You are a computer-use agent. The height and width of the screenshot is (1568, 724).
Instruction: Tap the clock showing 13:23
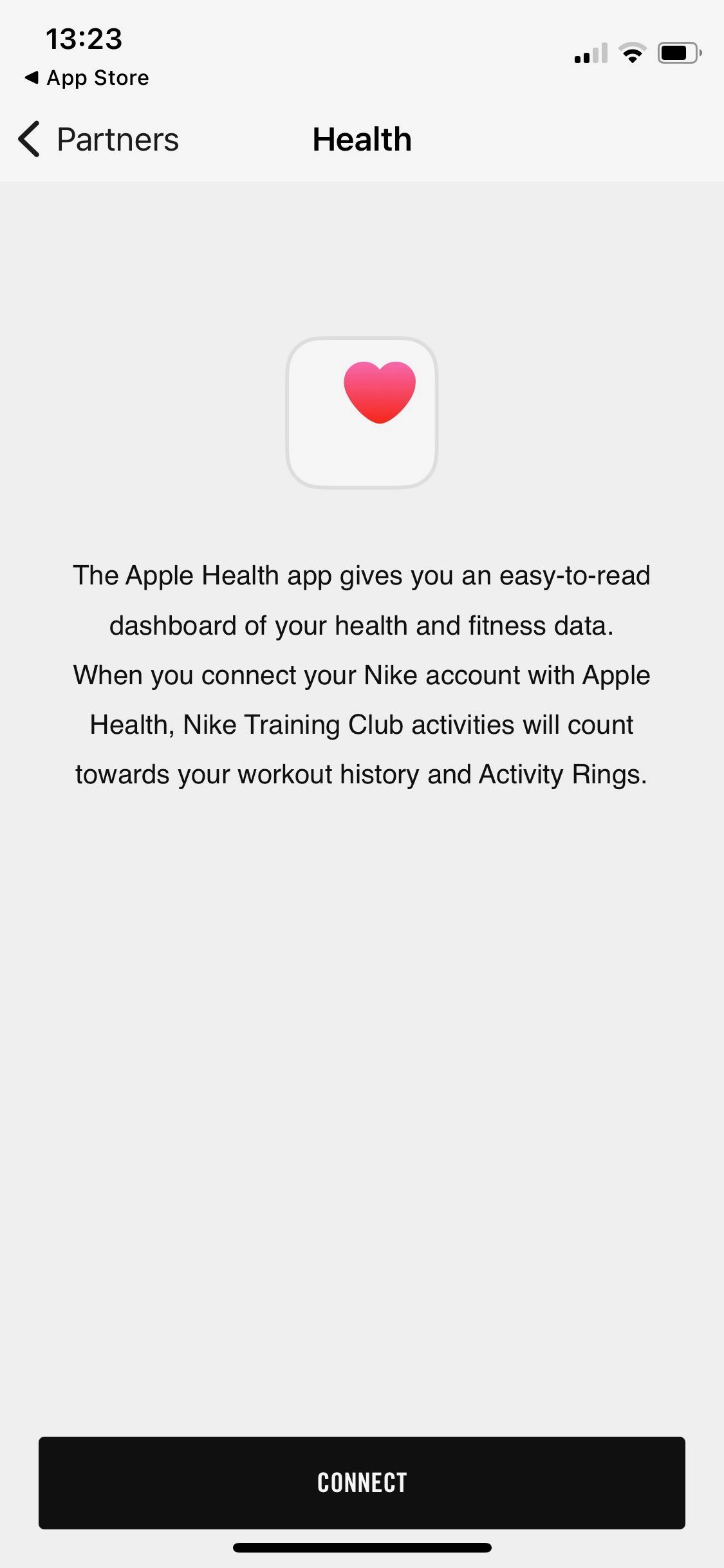tap(84, 39)
